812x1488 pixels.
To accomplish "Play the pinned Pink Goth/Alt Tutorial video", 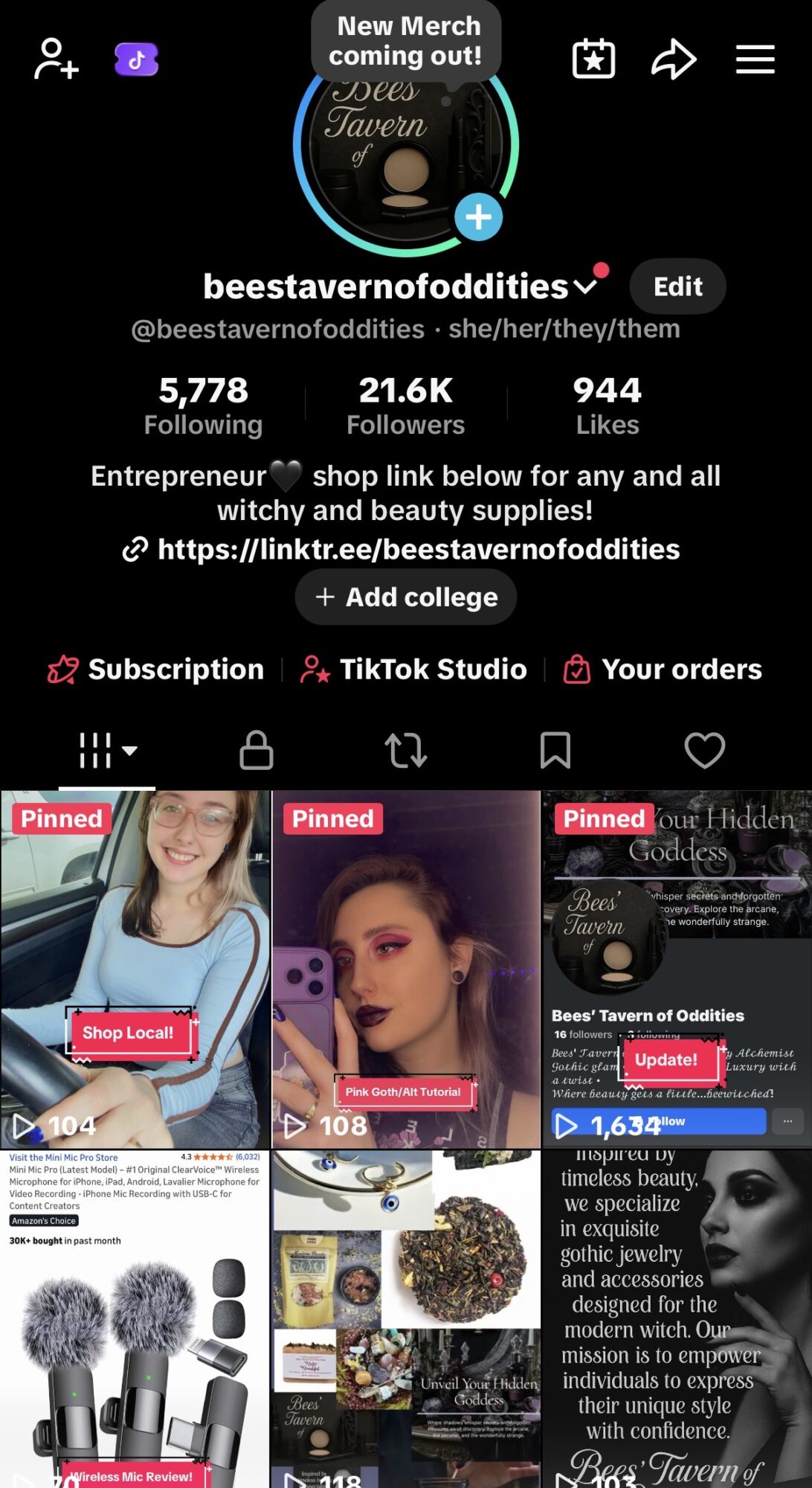I will [406, 967].
